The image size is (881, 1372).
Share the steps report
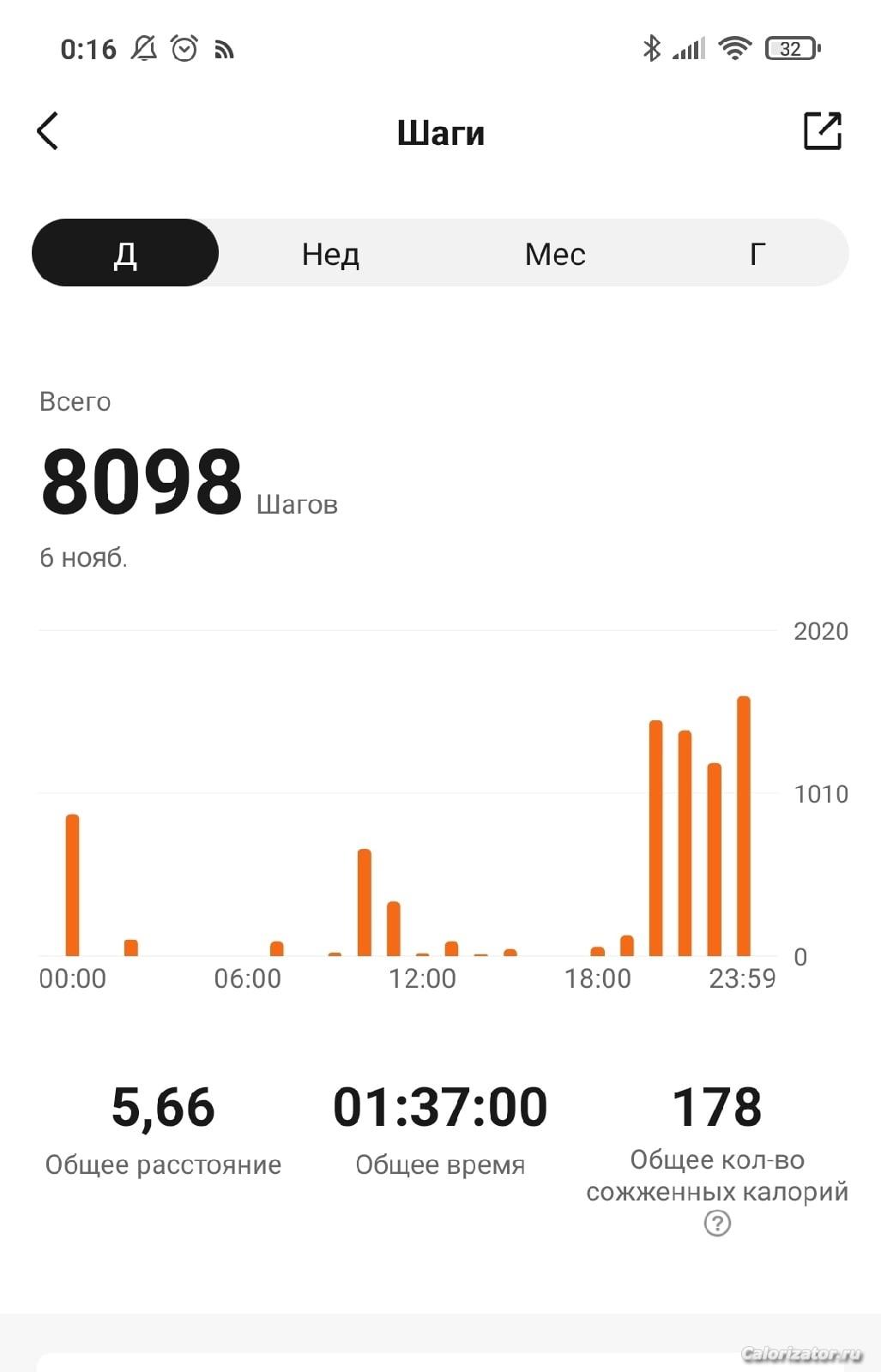click(822, 131)
